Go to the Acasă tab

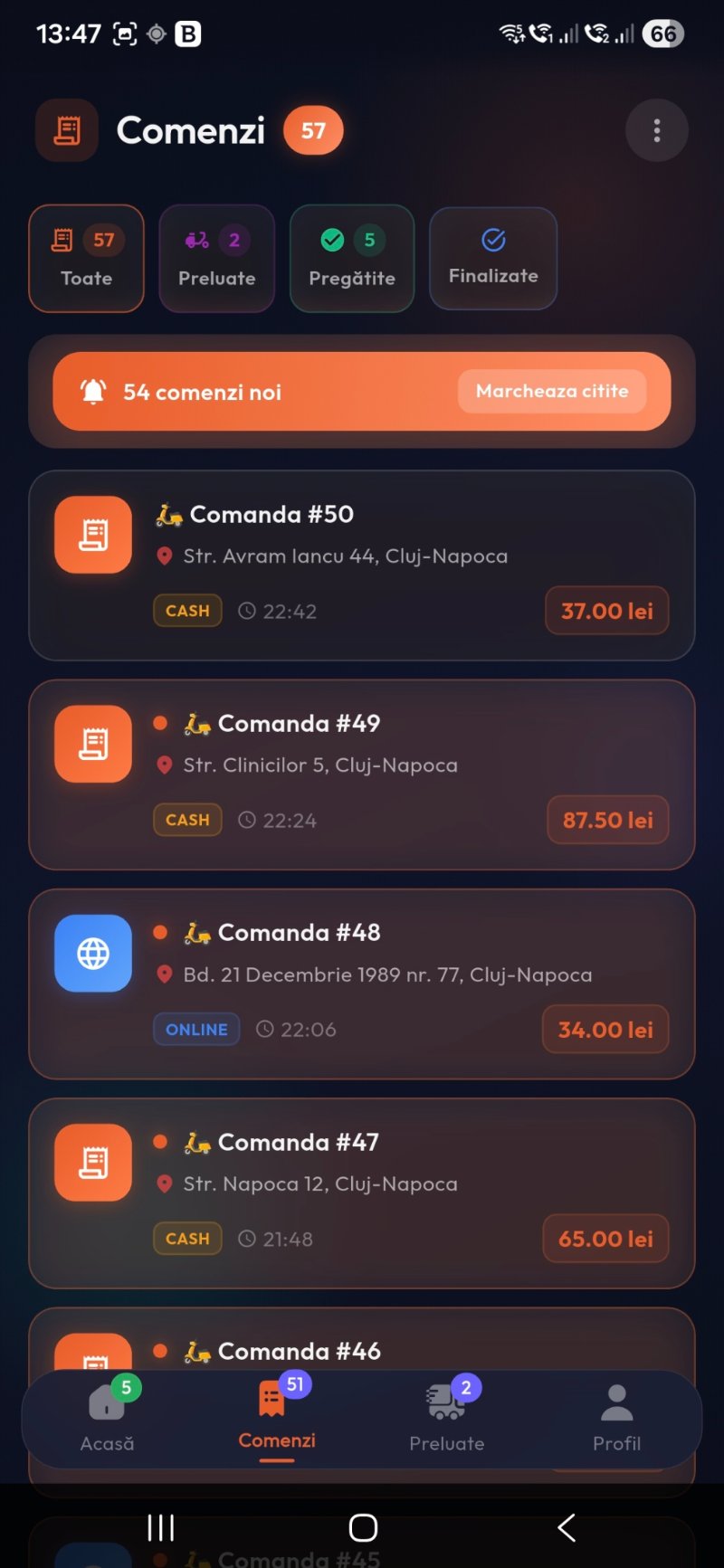point(108,1418)
